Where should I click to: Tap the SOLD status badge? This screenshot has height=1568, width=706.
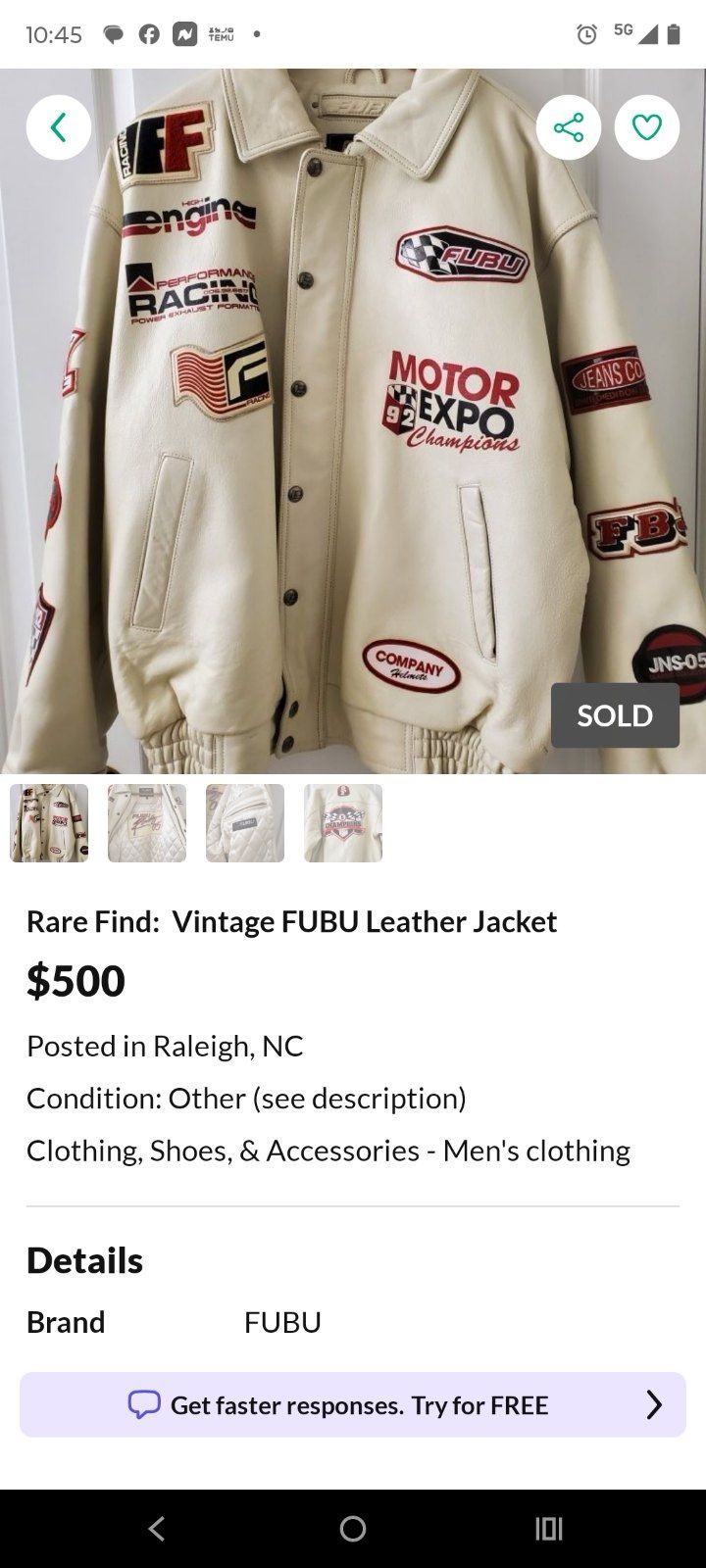point(615,715)
